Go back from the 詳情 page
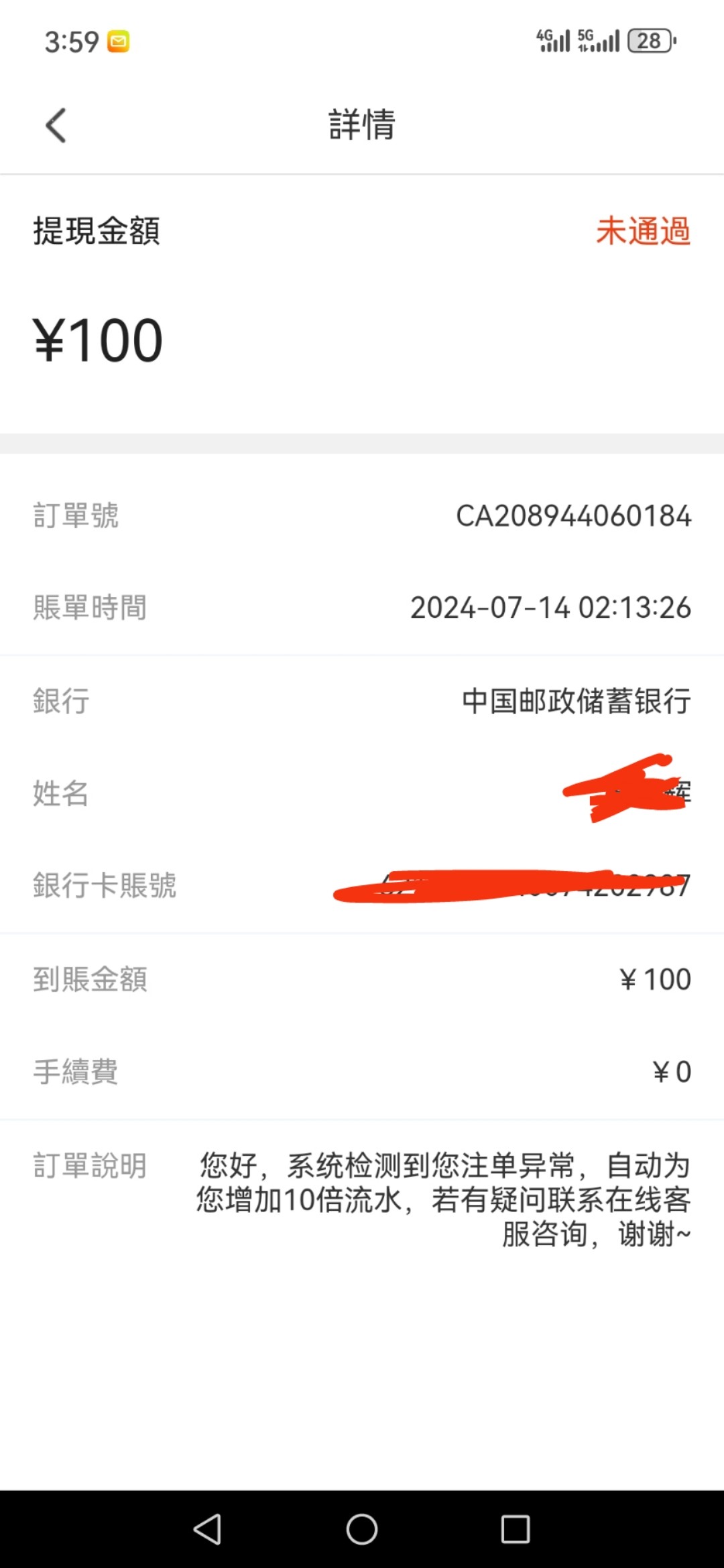724x1568 pixels. pyautogui.click(x=56, y=125)
